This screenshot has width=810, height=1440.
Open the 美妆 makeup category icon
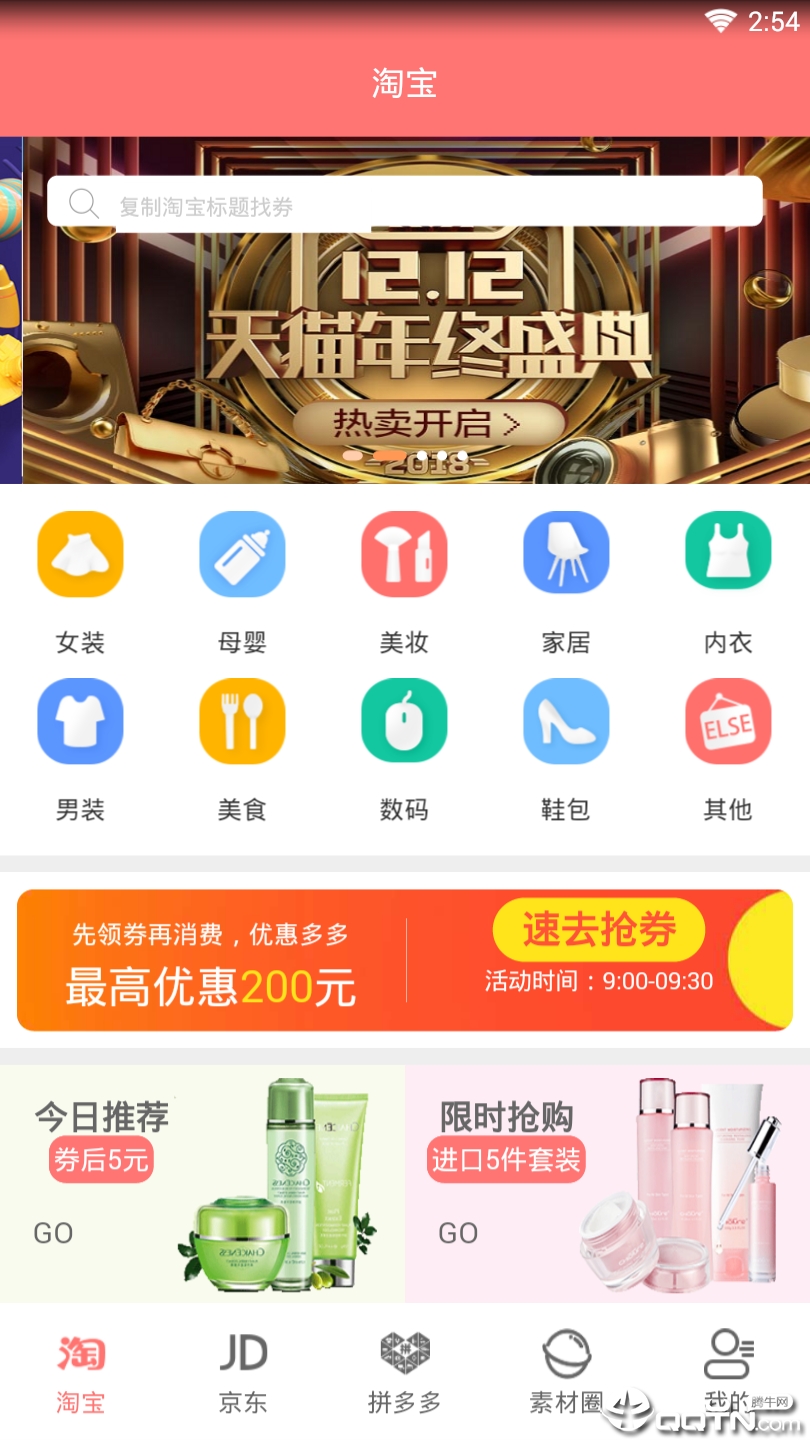coord(404,554)
